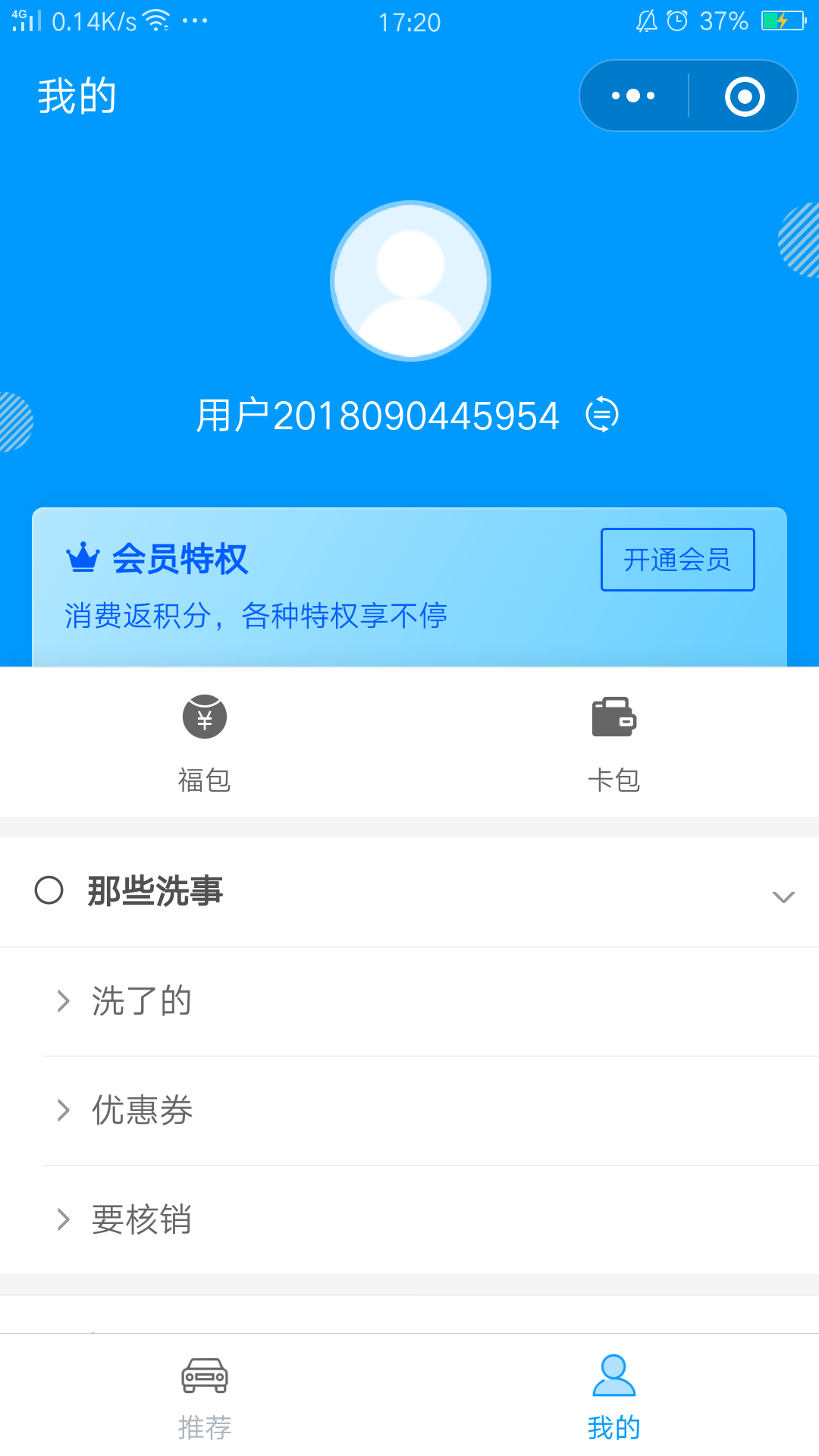The image size is (819, 1456).
Task: Close the mini program with the circle button
Action: coord(744,96)
